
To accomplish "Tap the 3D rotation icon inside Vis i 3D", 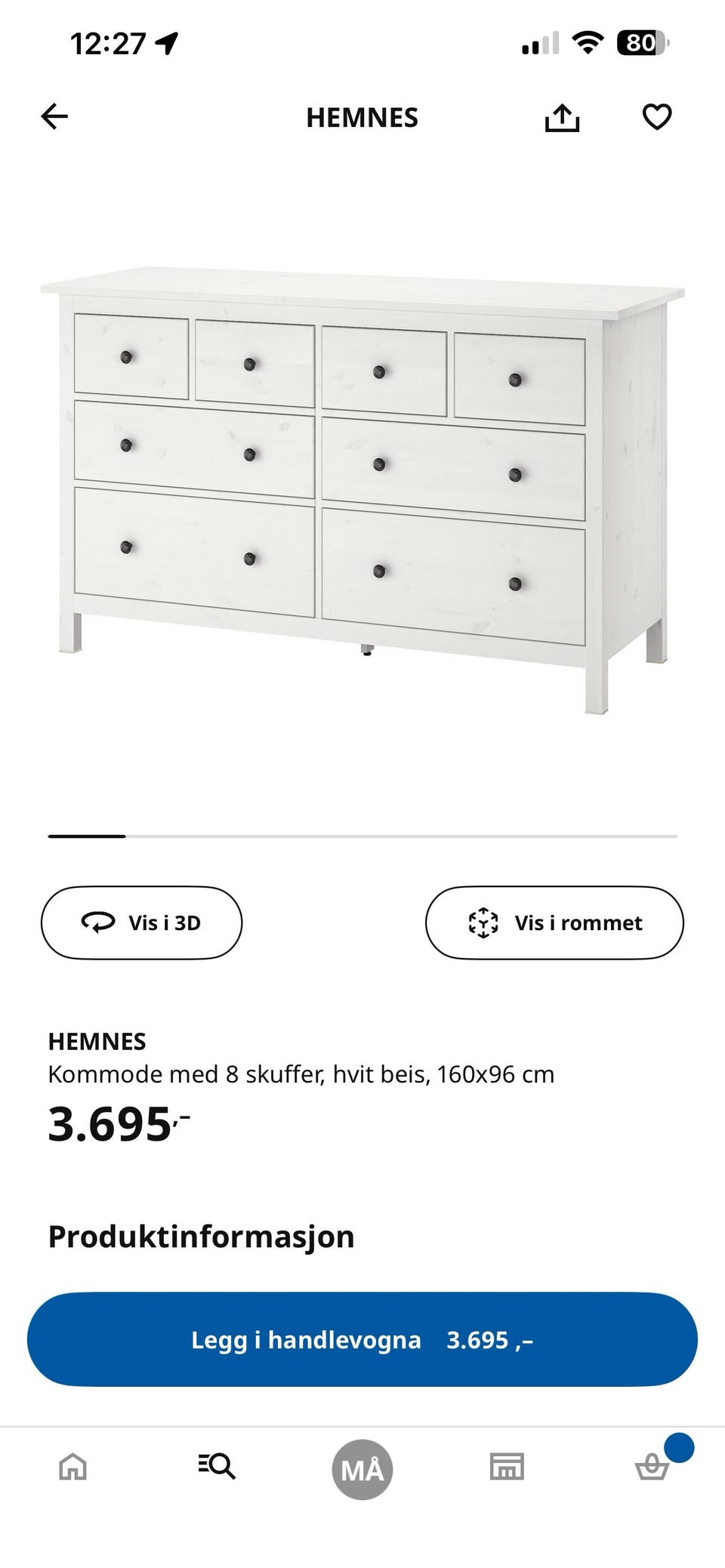I will click(x=99, y=922).
